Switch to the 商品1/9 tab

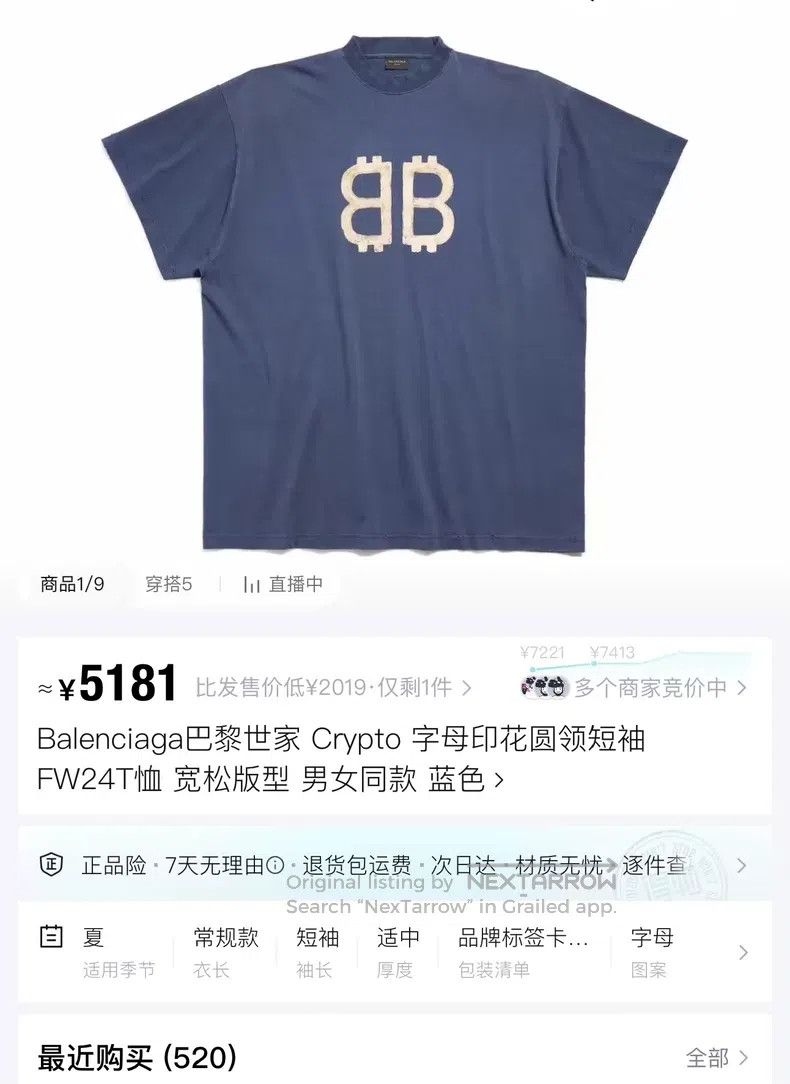[x=70, y=585]
